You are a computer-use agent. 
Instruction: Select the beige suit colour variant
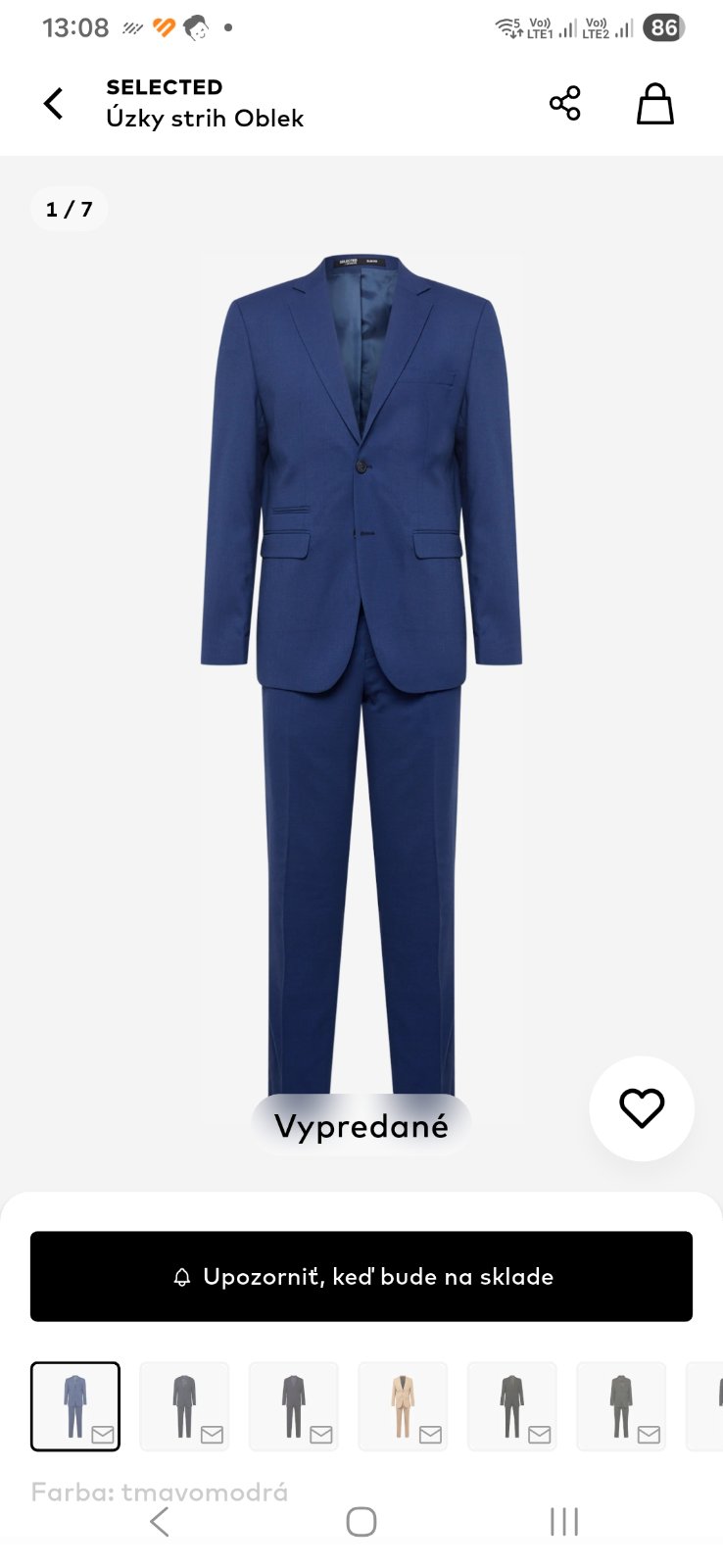403,1406
